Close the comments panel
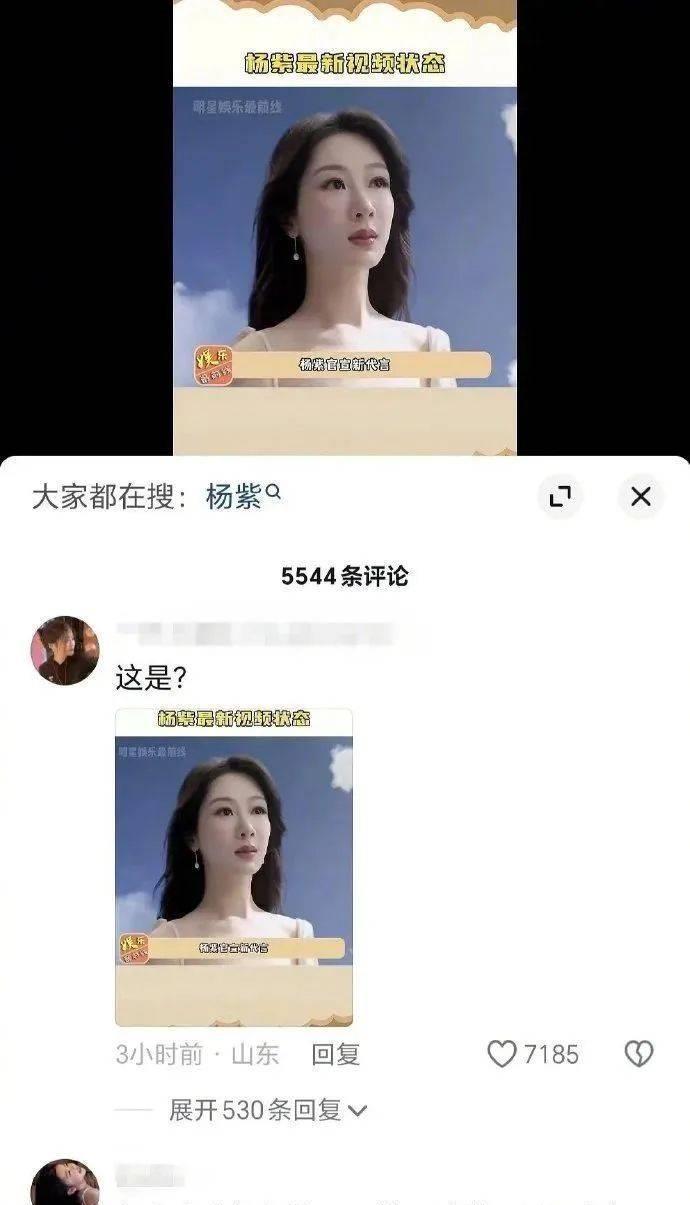The height and width of the screenshot is (1205, 690). [x=641, y=496]
